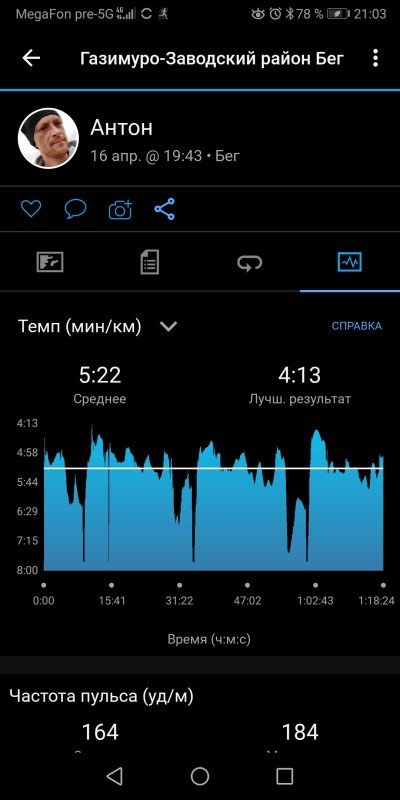Image resolution: width=400 pixels, height=800 pixels.
Task: Open comments on the activity
Action: (76, 209)
